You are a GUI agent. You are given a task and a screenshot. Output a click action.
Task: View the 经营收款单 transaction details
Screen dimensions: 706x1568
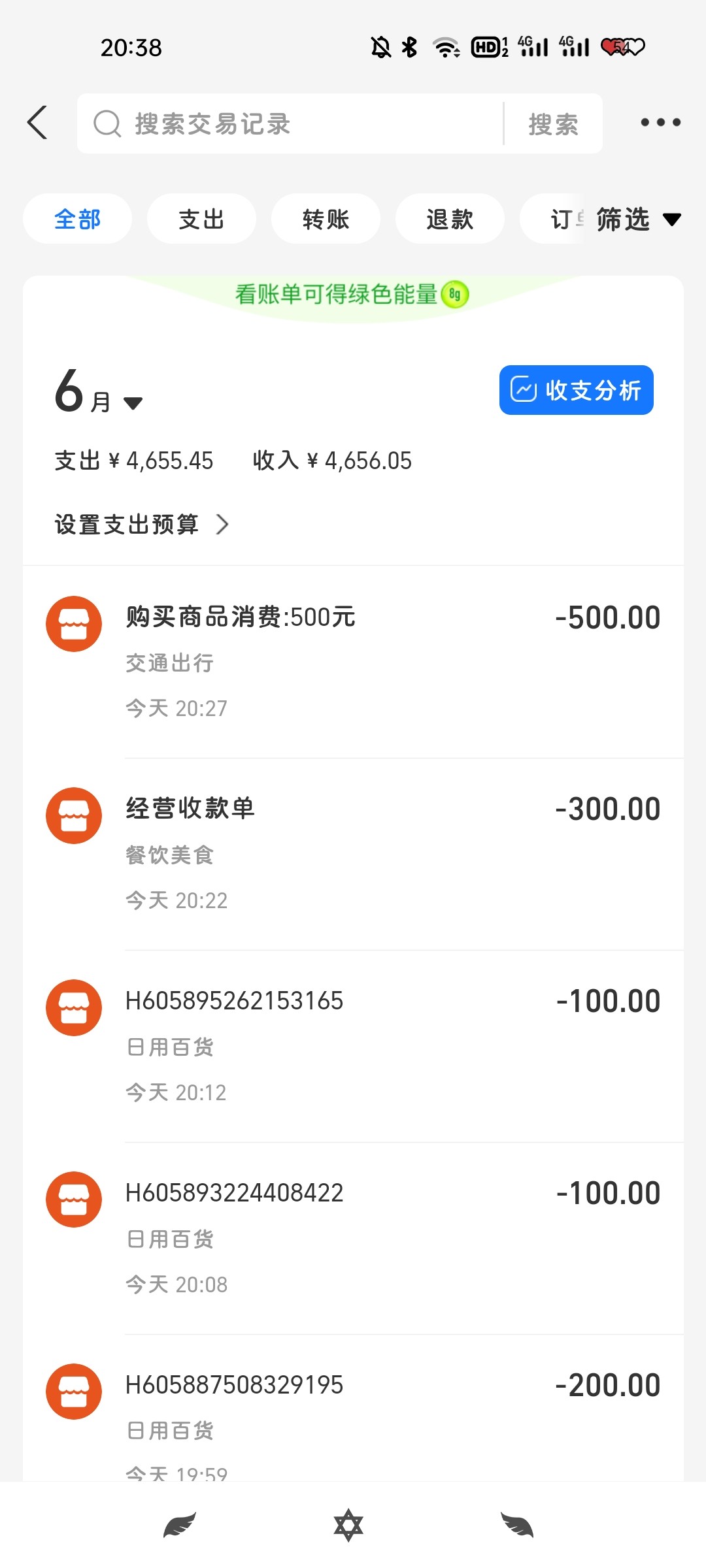pyautogui.click(x=353, y=853)
